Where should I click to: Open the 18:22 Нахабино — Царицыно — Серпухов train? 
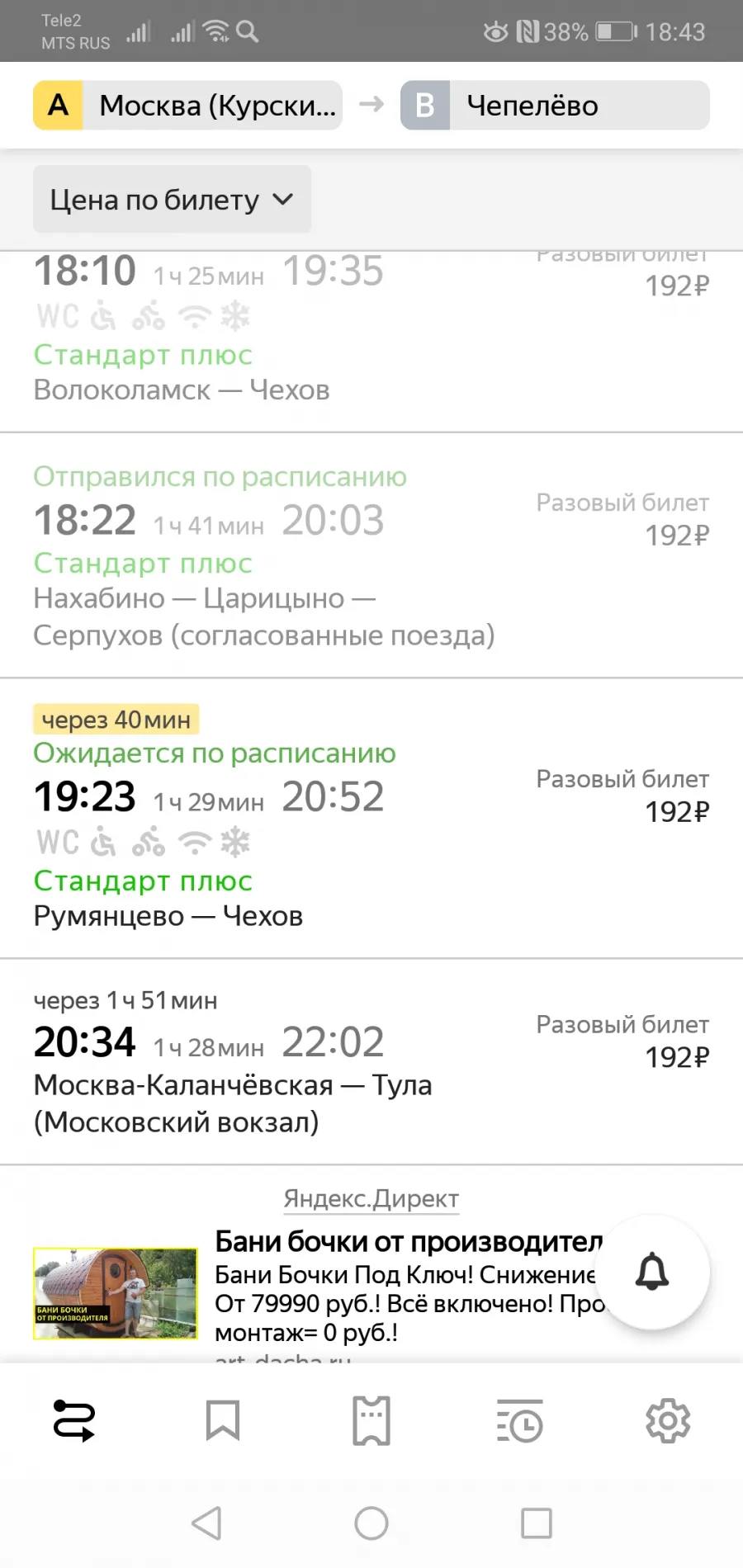click(x=371, y=555)
